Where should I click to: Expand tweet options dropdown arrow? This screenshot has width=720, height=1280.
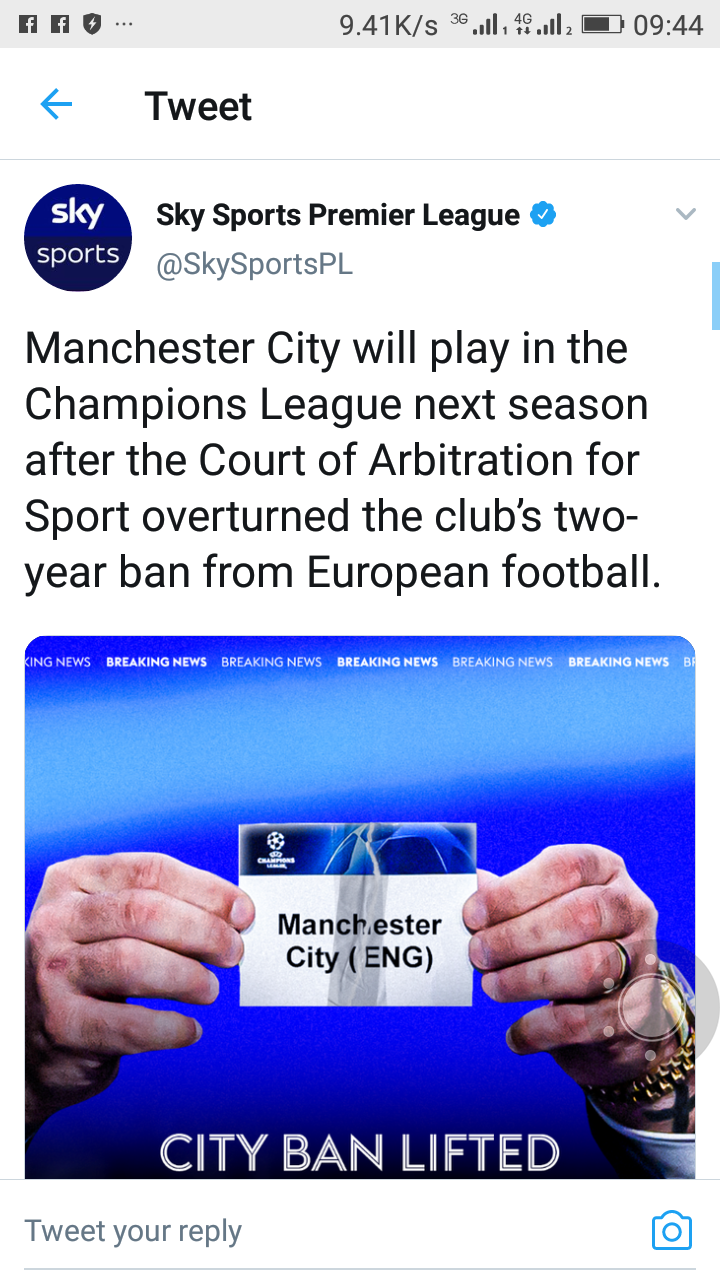pyautogui.click(x=685, y=214)
